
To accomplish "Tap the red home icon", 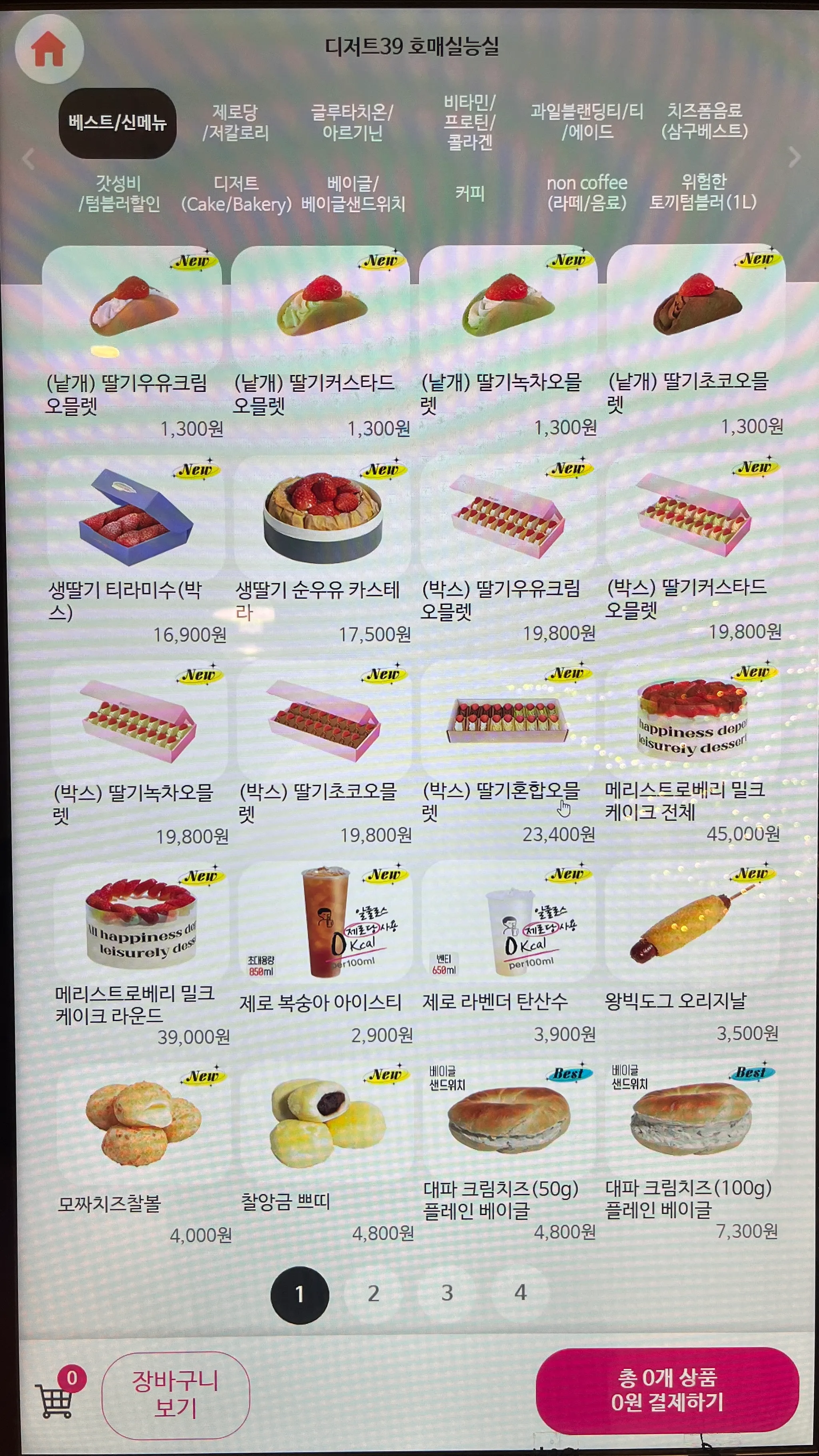I will tap(49, 49).
